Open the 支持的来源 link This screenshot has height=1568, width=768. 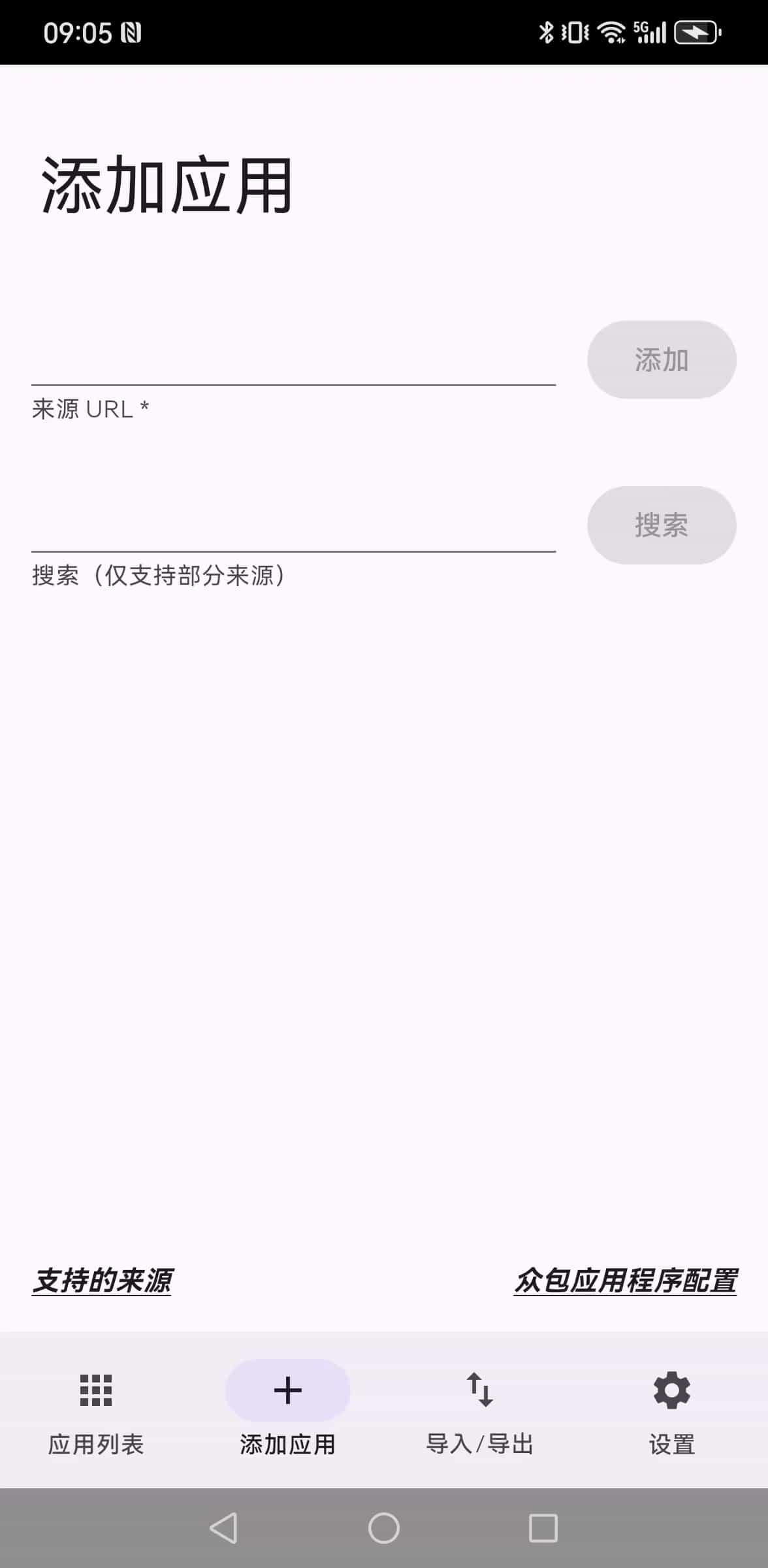[x=102, y=1280]
